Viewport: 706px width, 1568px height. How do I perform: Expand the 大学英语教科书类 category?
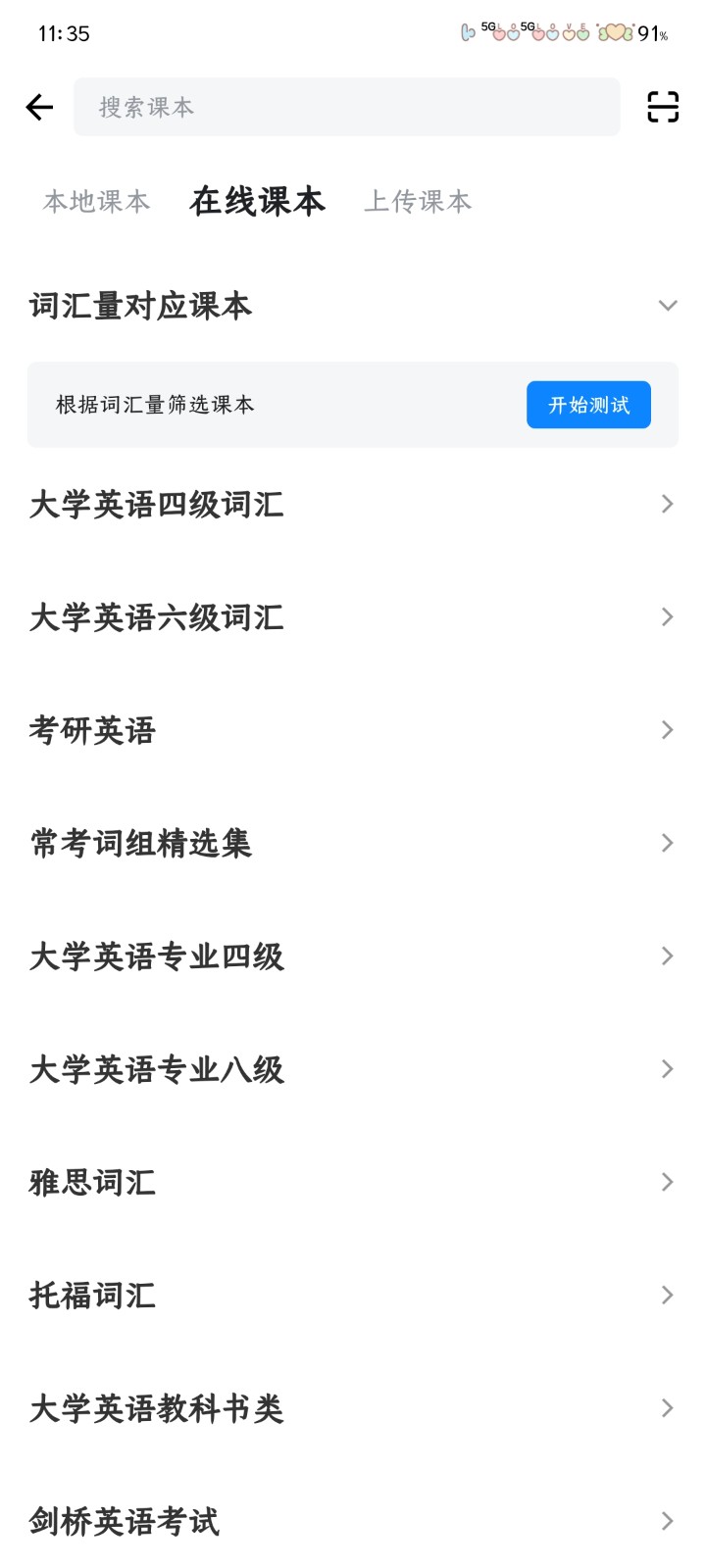(668, 1407)
